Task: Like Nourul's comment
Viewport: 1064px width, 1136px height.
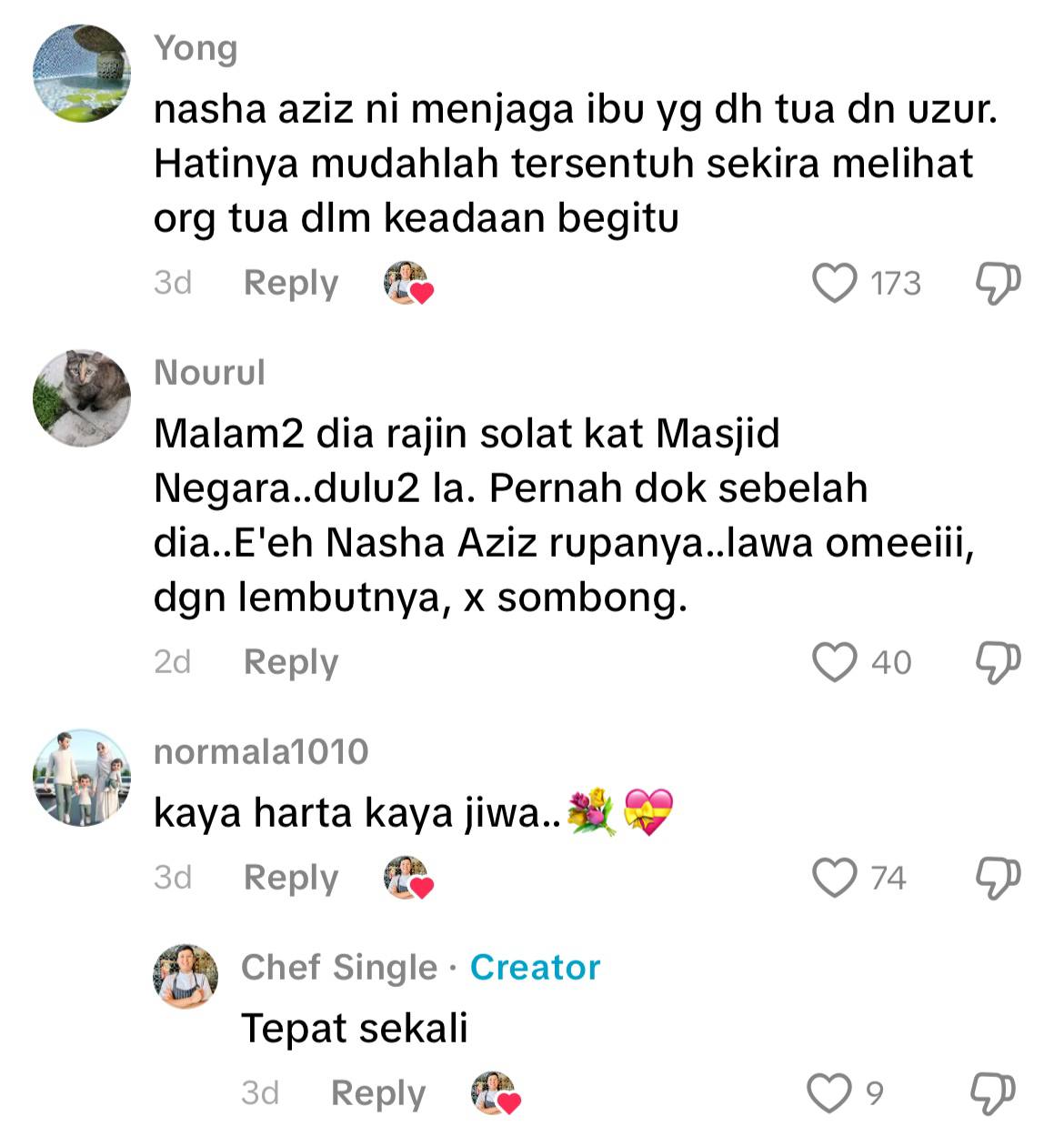Action: click(834, 662)
